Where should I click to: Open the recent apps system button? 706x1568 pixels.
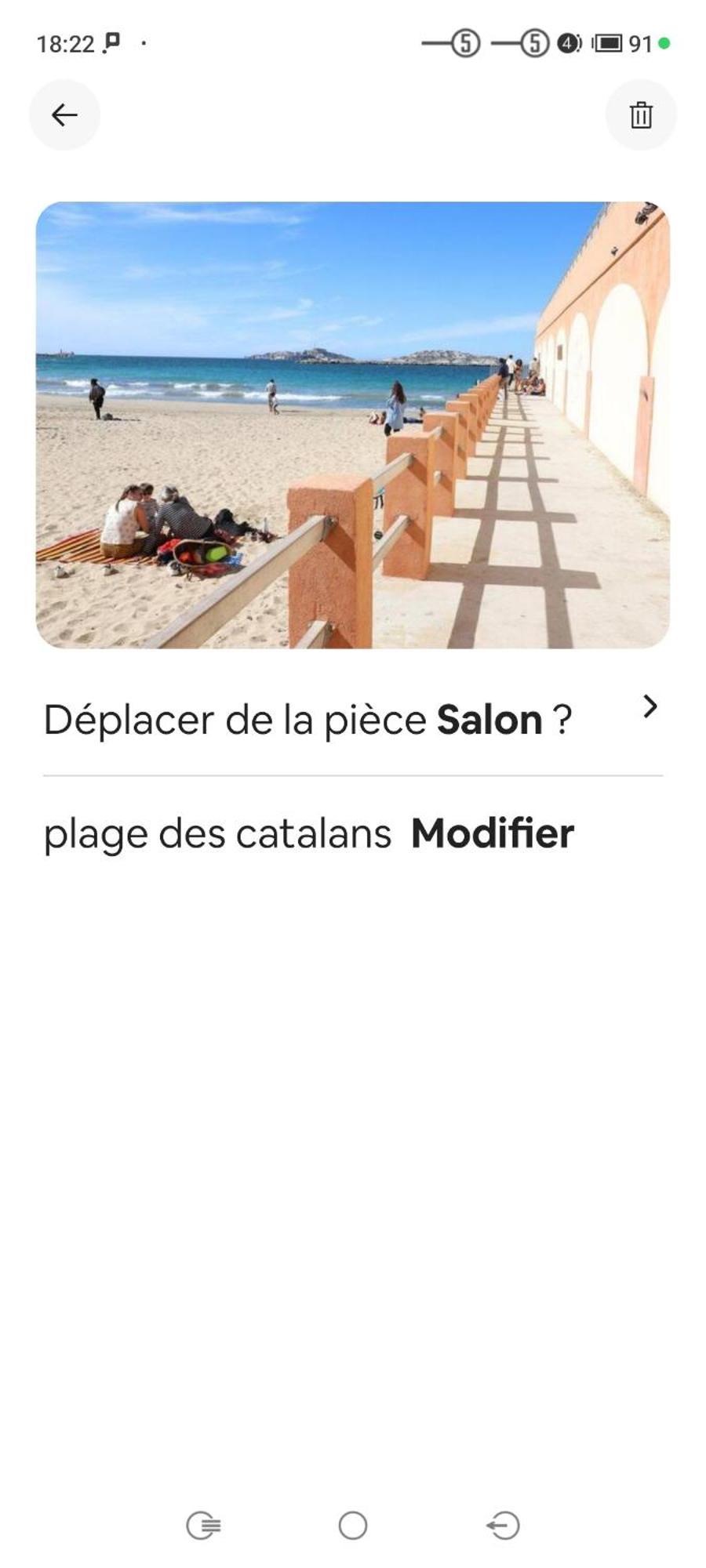click(203, 1525)
